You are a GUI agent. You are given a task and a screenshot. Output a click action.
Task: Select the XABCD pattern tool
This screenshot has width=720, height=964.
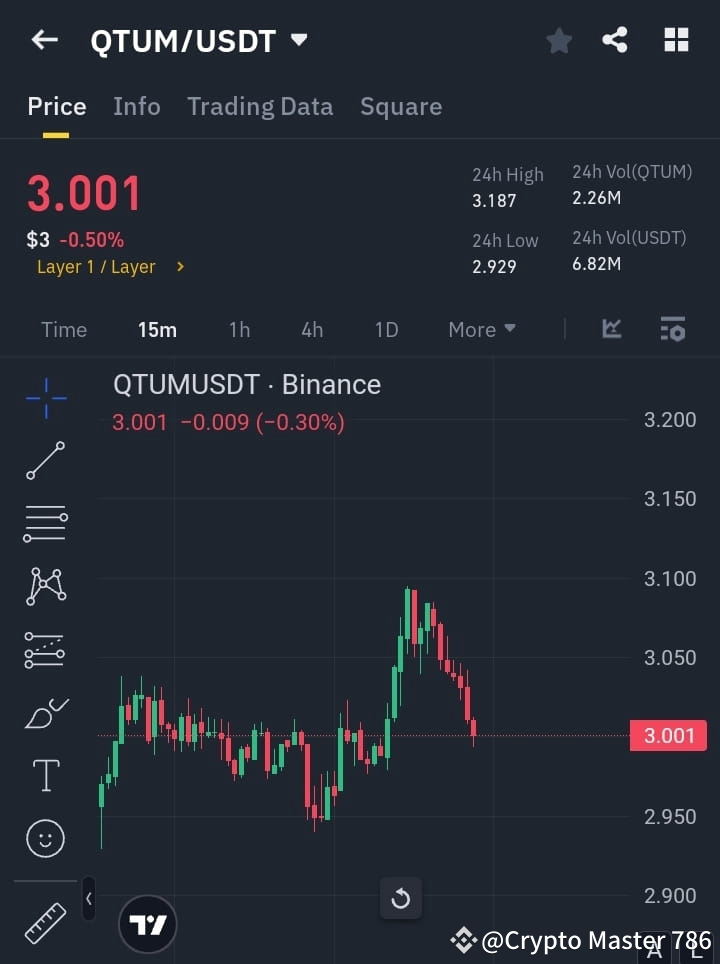(x=45, y=587)
